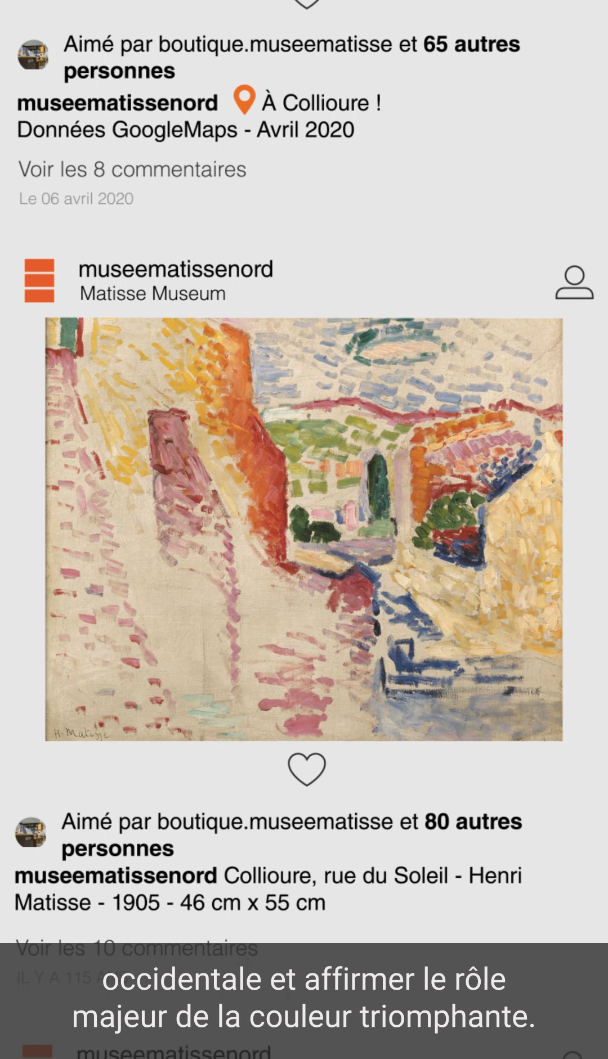The width and height of the screenshot is (608, 1059).
Task: Open profile icon beside museematissenord Matisse Museum
Action: pos(574,282)
